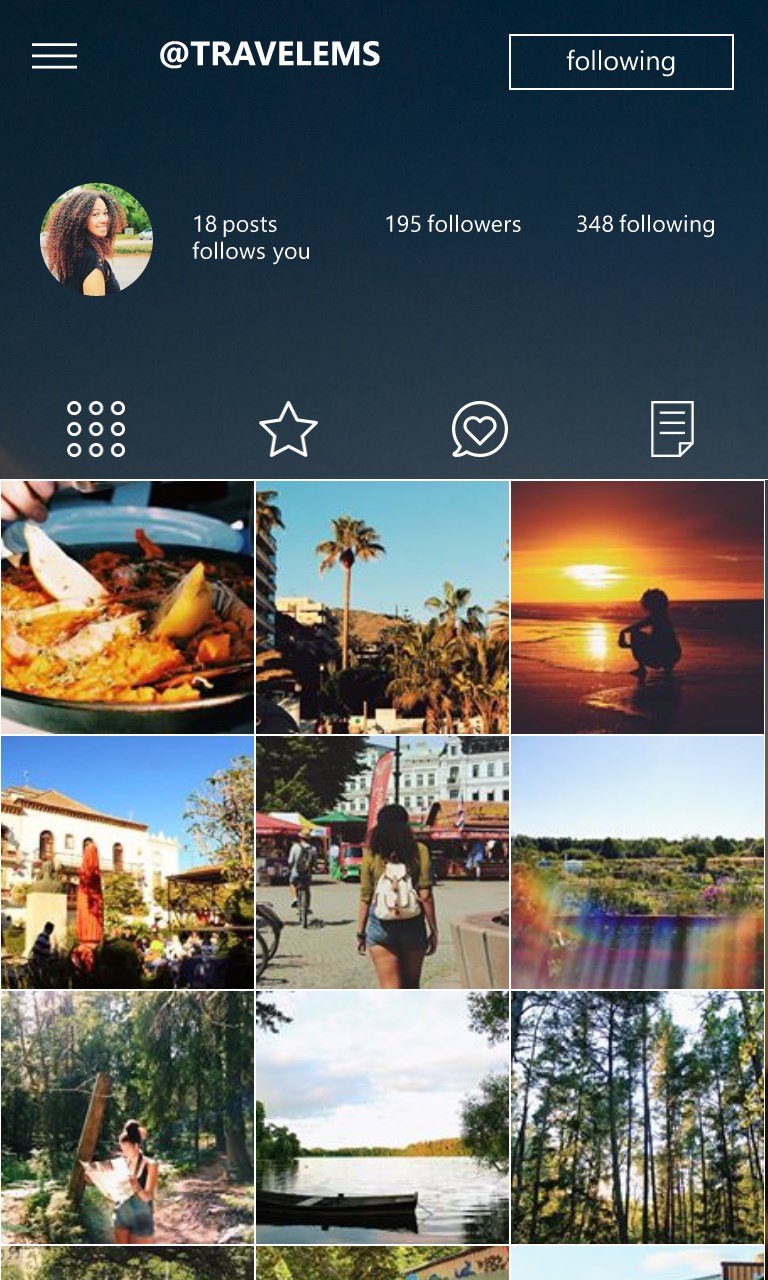Open the lake with boat photo
This screenshot has height=1280, width=768.
tap(382, 1117)
